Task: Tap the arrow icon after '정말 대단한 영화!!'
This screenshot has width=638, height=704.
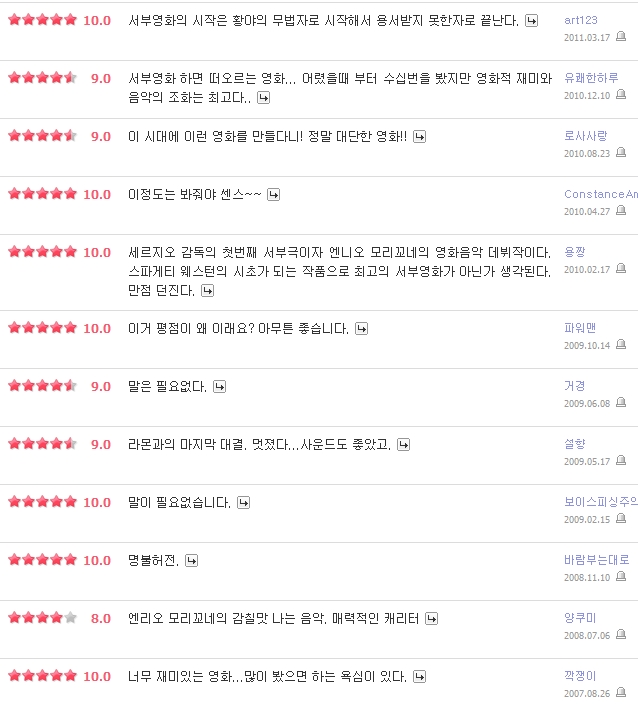Action: tap(420, 136)
